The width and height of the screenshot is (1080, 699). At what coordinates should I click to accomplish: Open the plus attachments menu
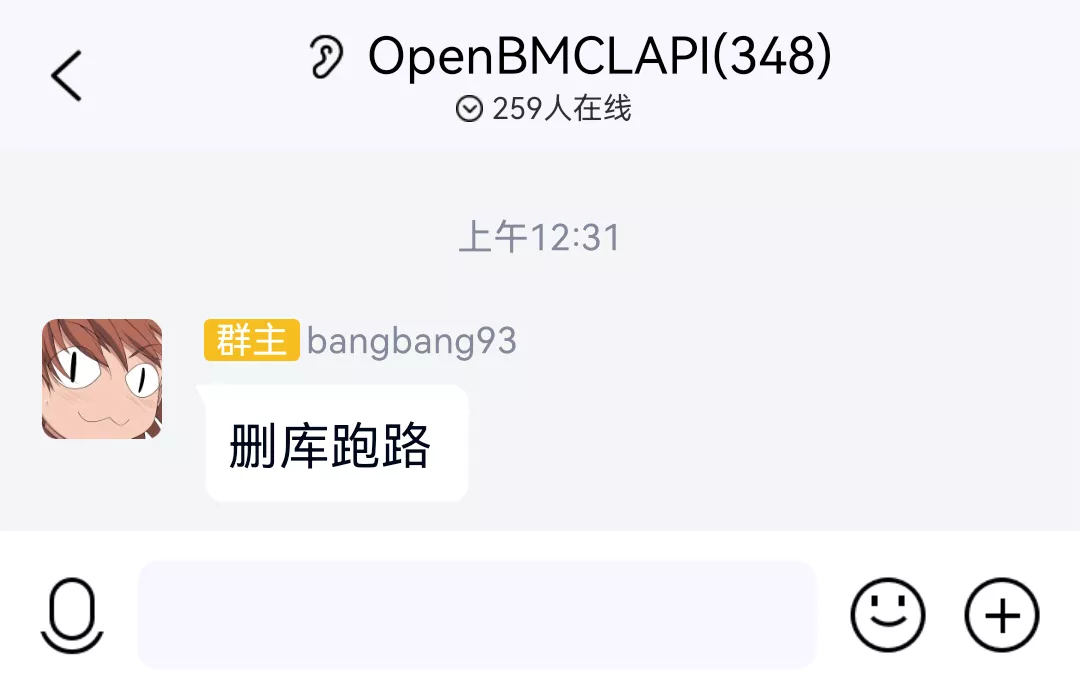click(x=1001, y=614)
